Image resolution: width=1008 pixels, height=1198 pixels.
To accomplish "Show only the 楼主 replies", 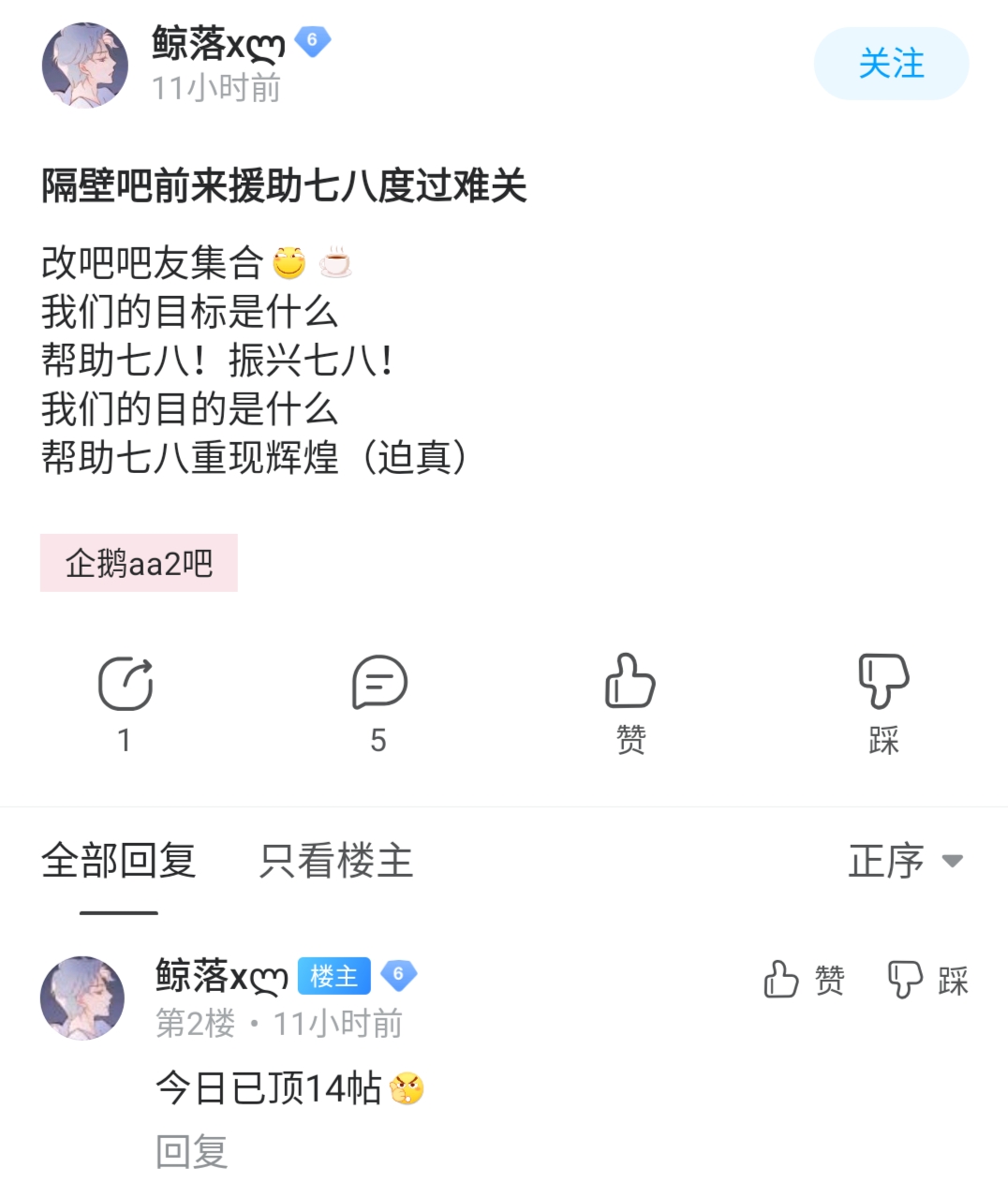I will (336, 861).
